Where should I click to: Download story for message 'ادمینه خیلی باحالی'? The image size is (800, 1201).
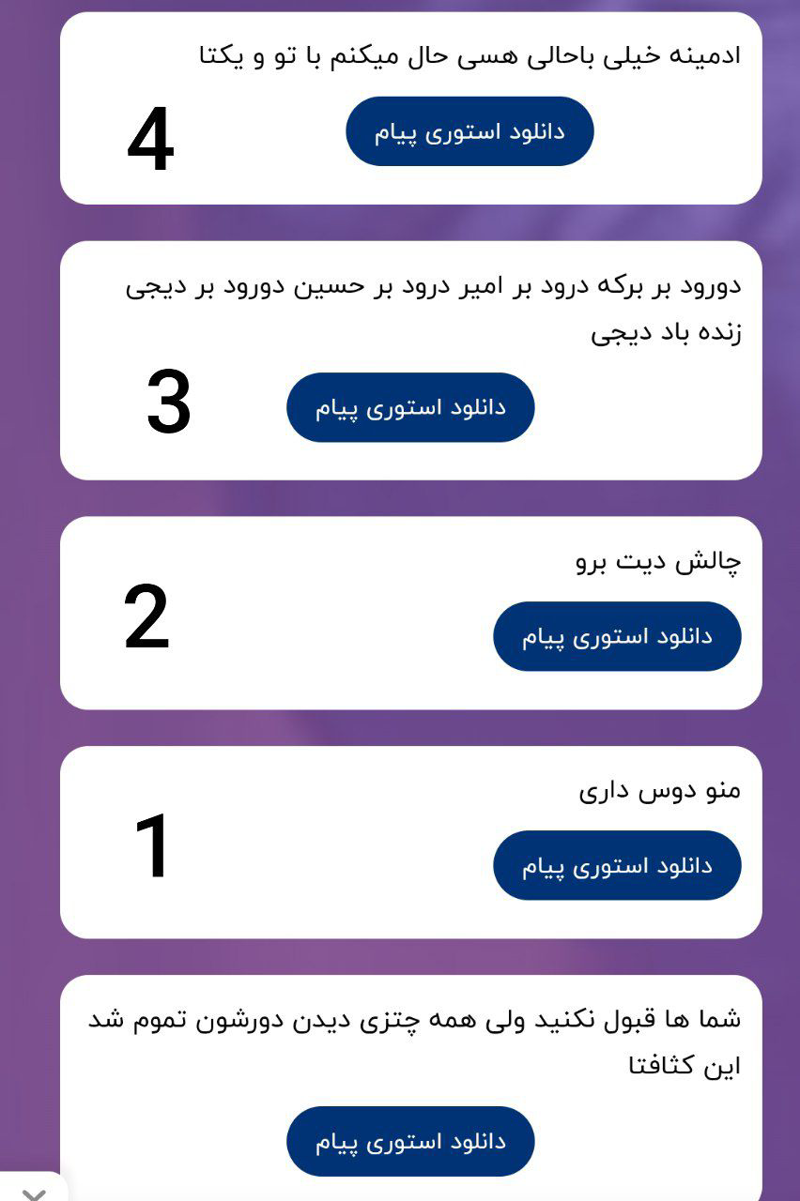point(469,132)
